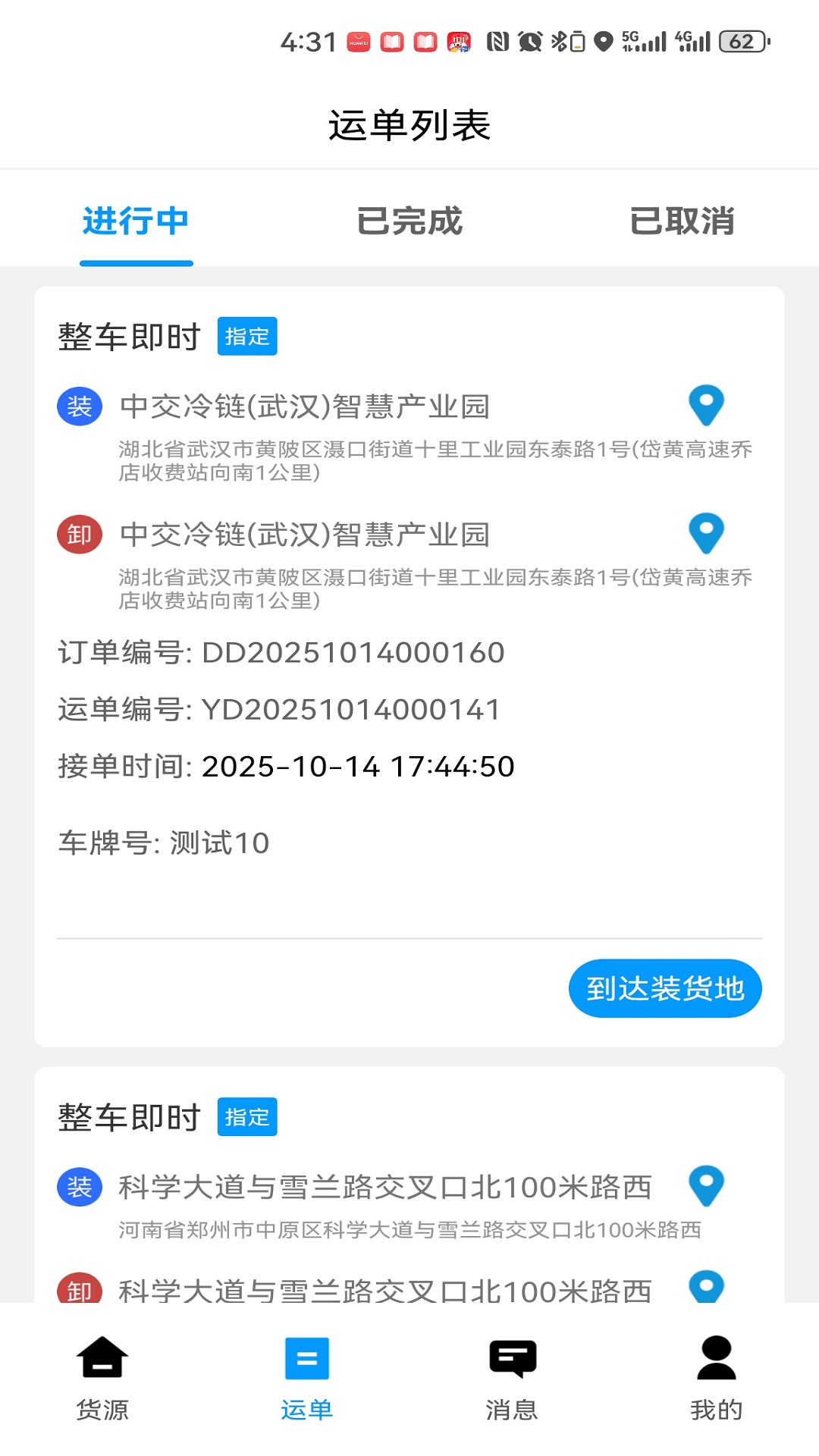This screenshot has width=819, height=1456.
Task: Switch to the 已完成 tab
Action: [409, 221]
